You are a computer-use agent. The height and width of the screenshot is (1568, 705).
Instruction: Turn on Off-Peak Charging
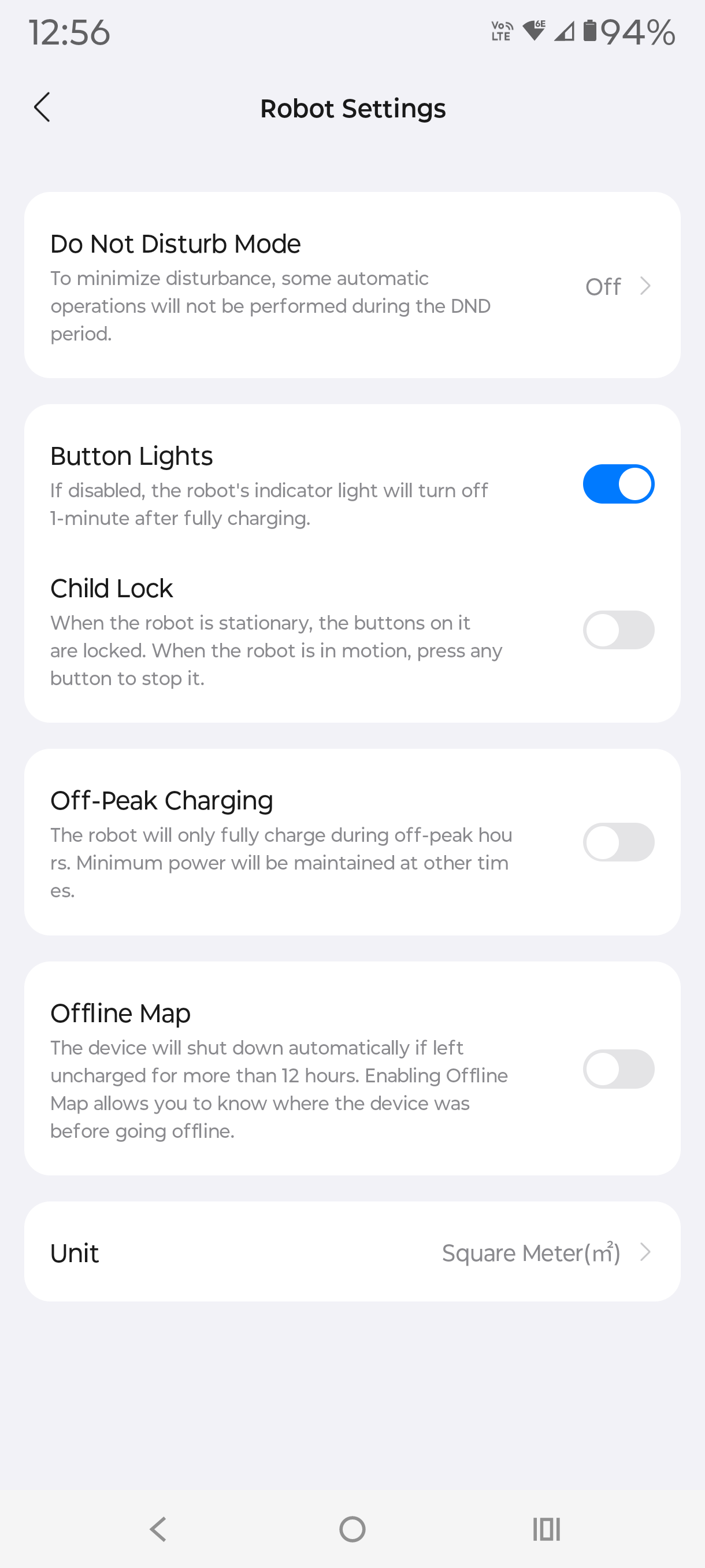point(618,842)
